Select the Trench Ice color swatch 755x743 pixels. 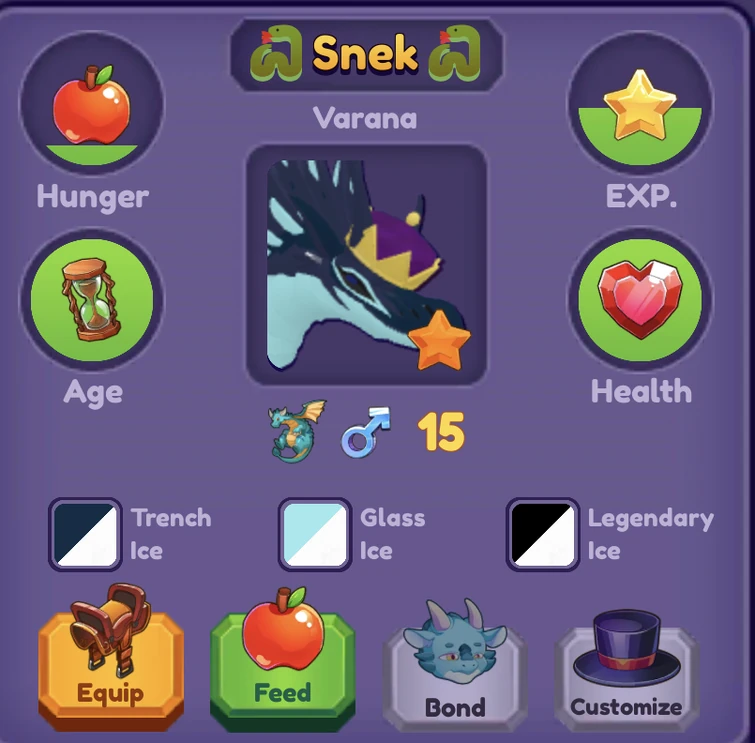[x=85, y=534]
